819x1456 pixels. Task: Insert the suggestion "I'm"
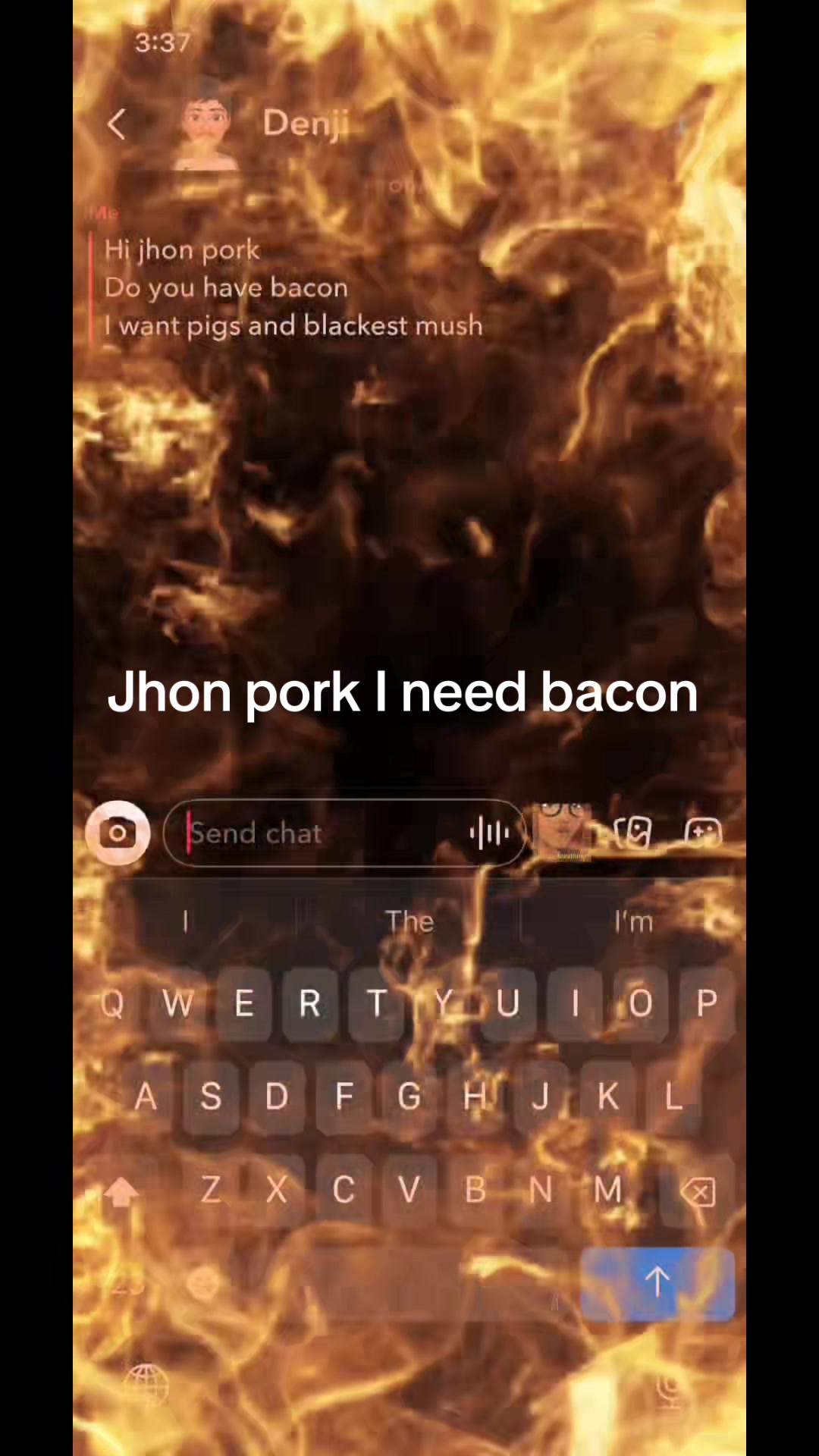pyautogui.click(x=633, y=921)
